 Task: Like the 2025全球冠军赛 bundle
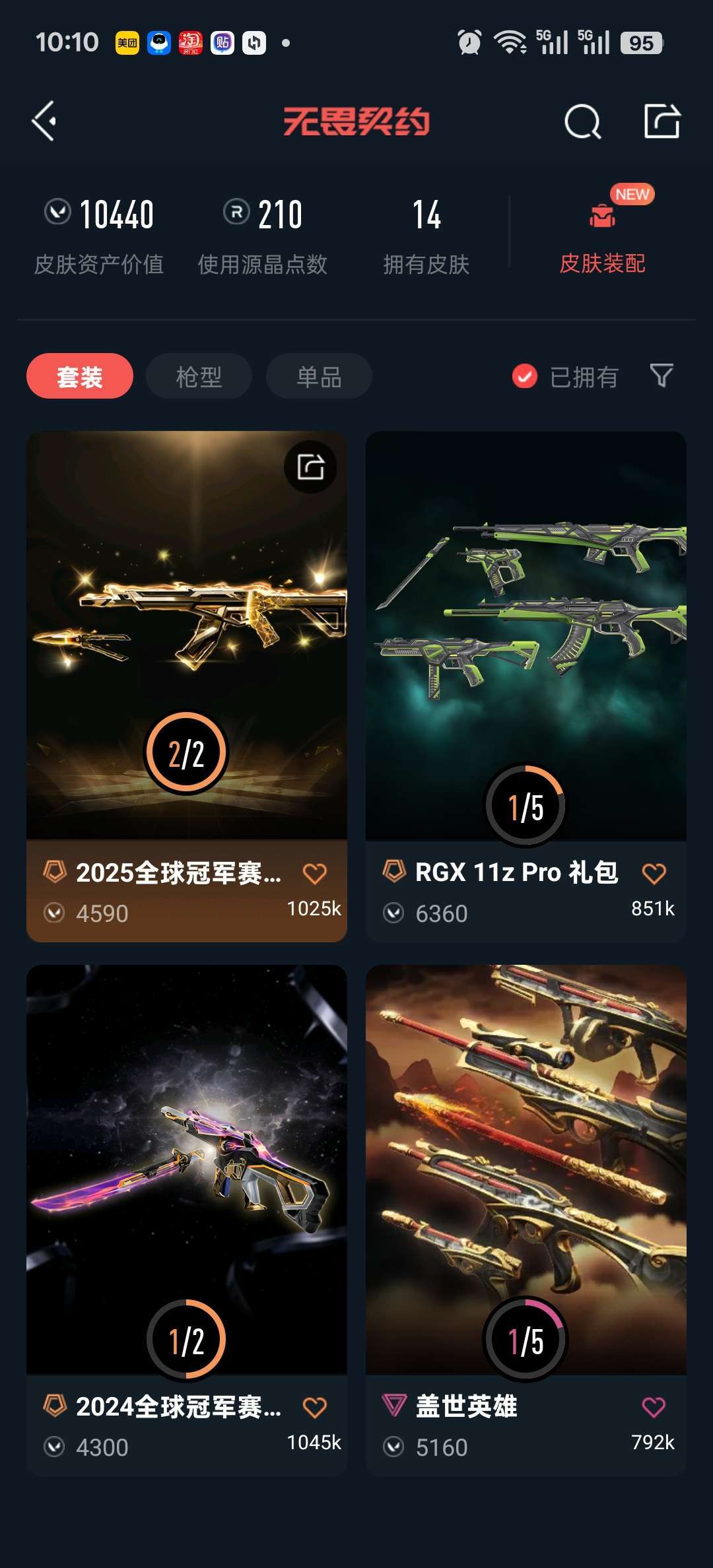click(314, 874)
